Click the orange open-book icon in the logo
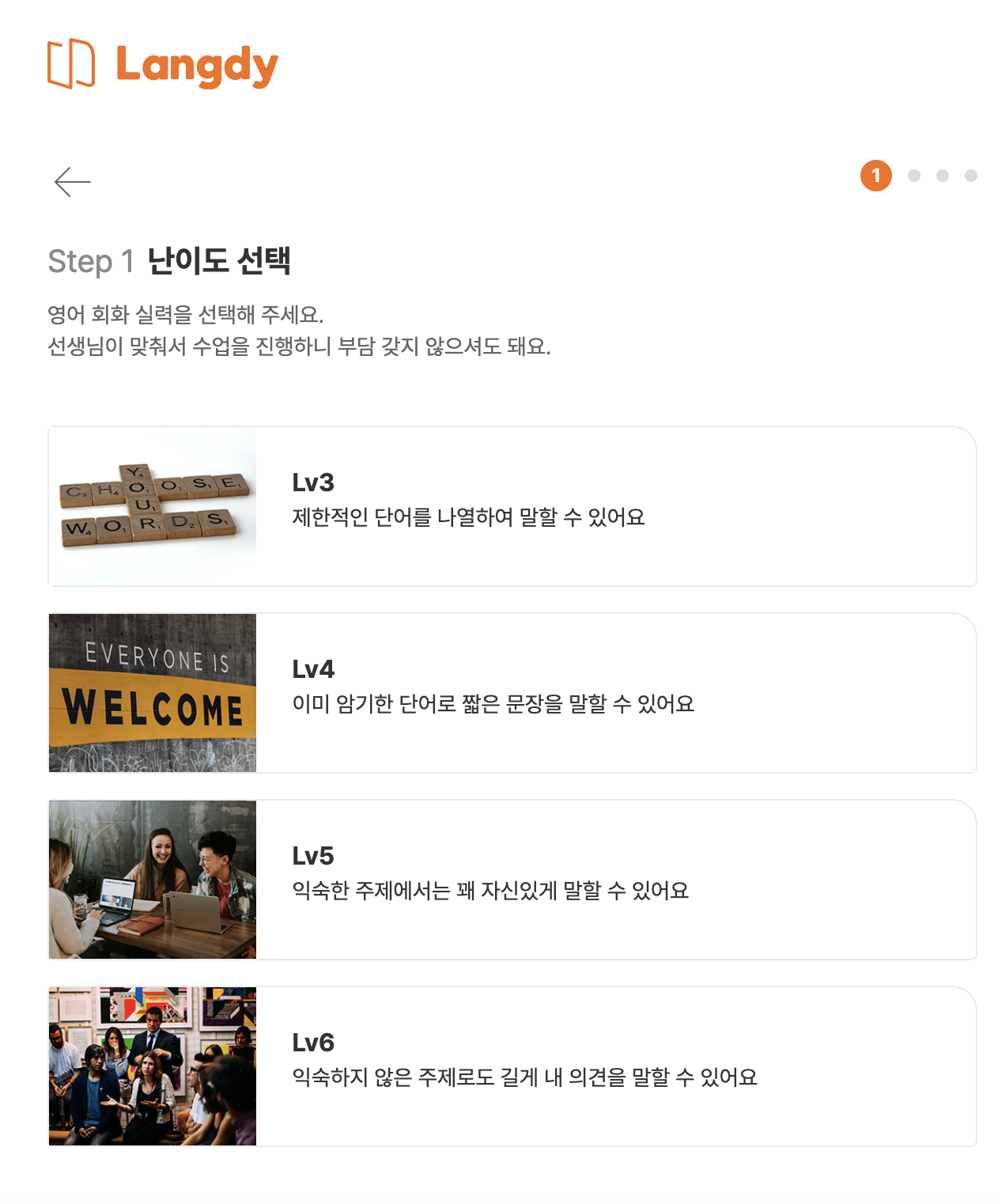 click(x=71, y=65)
